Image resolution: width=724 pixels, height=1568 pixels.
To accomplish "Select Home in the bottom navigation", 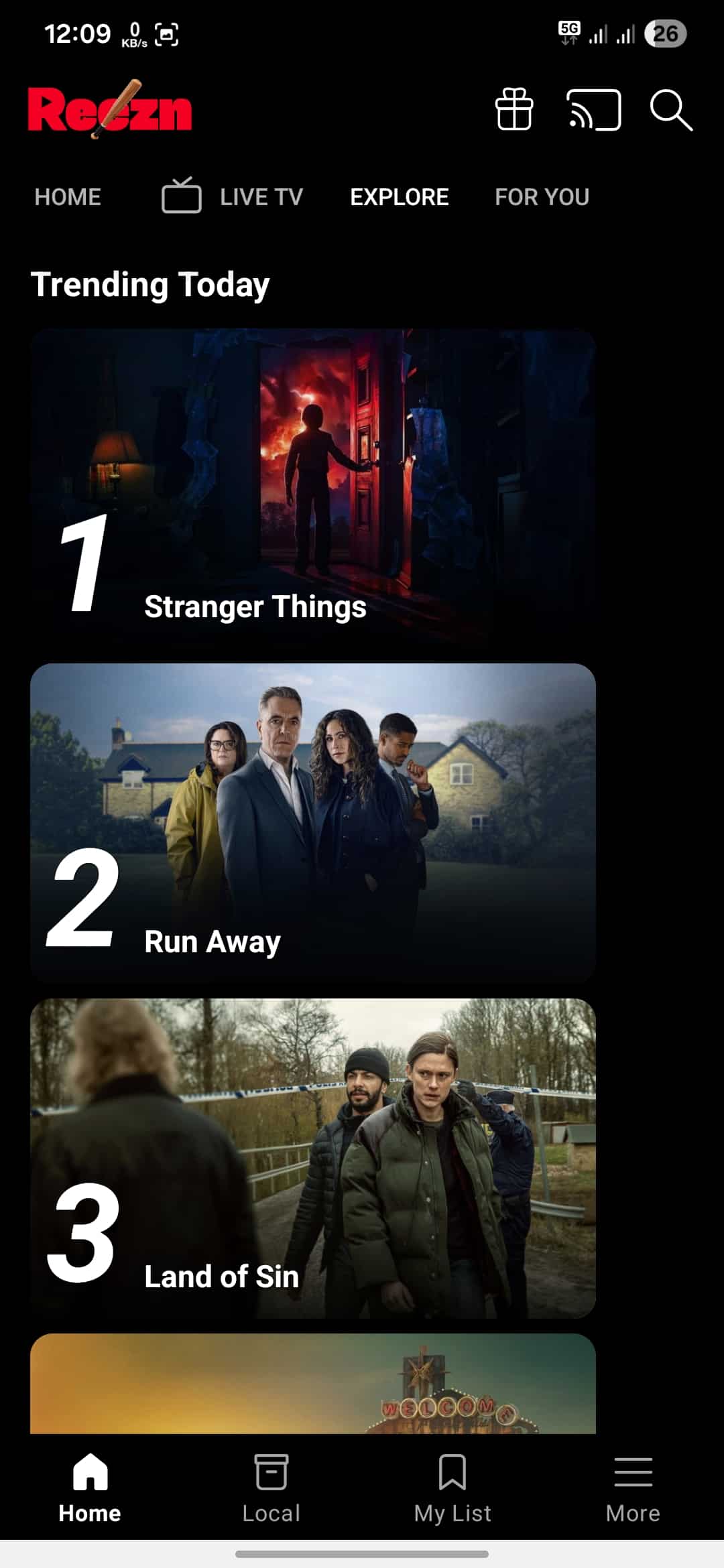I will tap(90, 1486).
